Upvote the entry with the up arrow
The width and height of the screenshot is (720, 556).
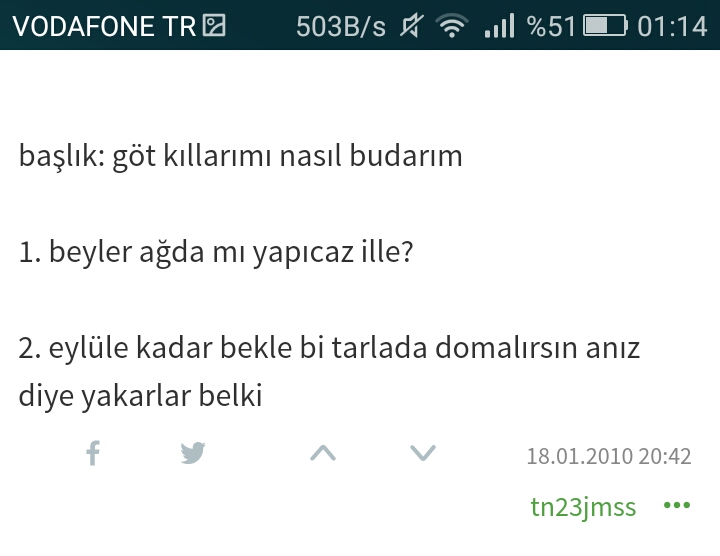pos(323,454)
